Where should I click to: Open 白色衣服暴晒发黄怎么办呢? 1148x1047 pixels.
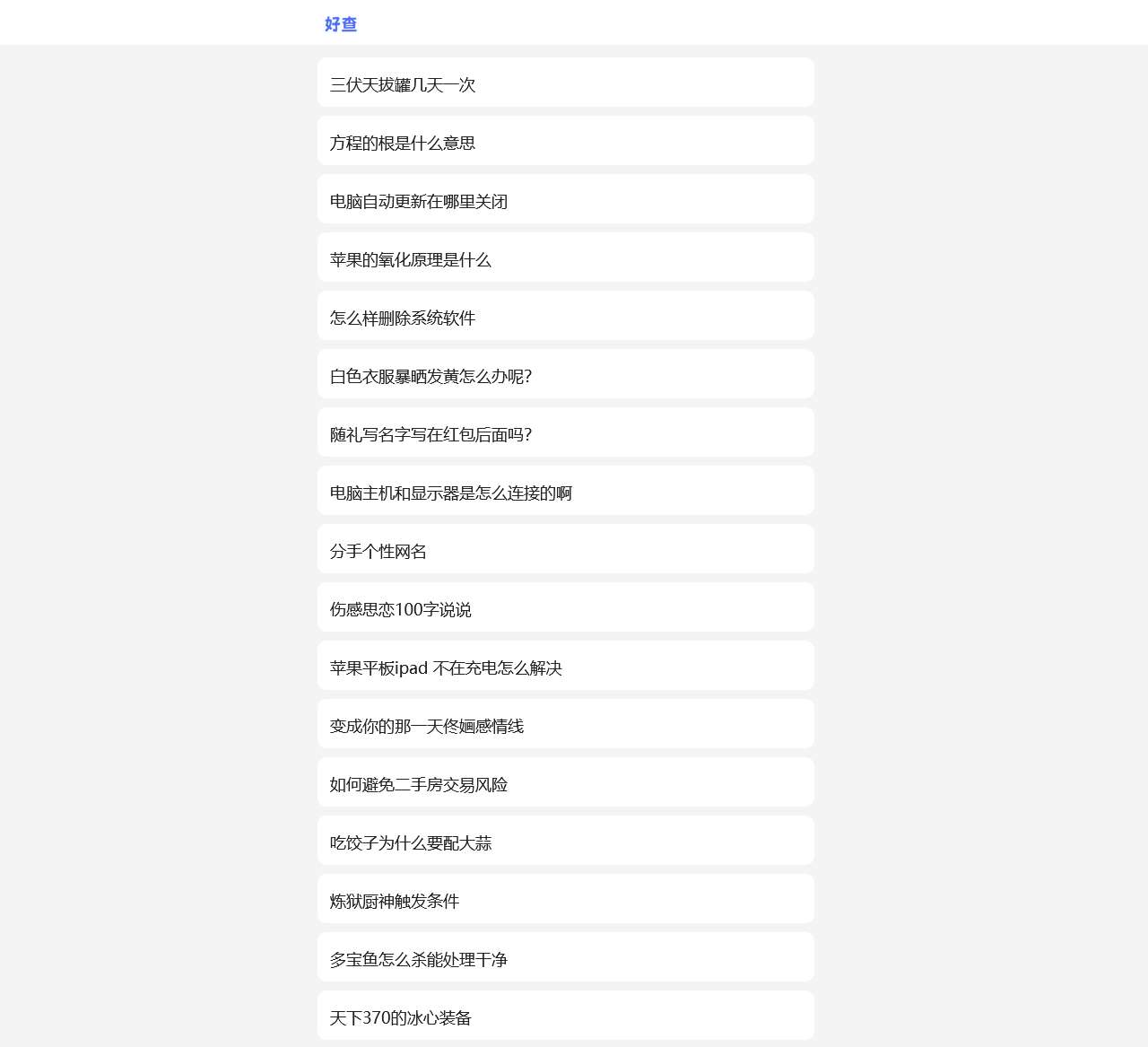[430, 377]
